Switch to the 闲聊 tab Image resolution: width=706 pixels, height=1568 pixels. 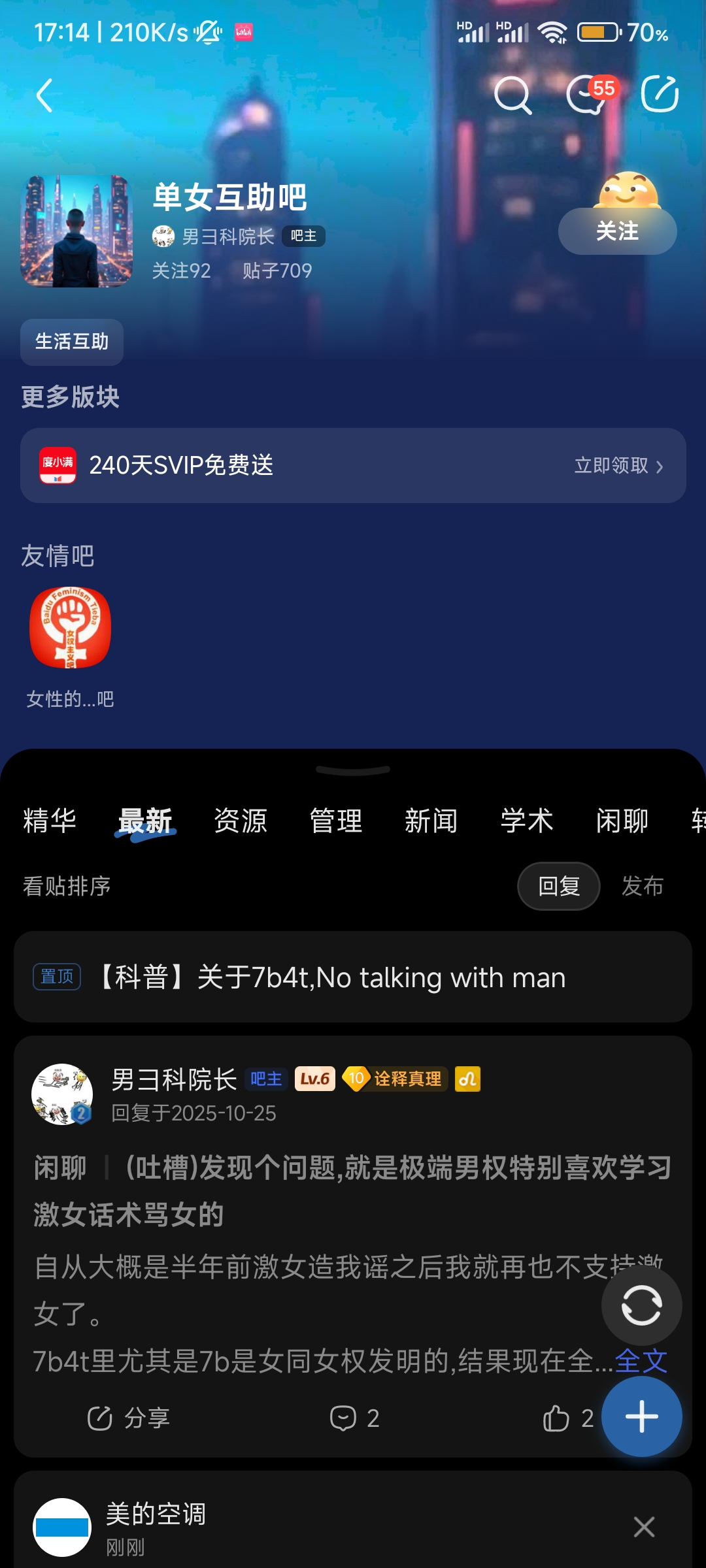(x=622, y=821)
